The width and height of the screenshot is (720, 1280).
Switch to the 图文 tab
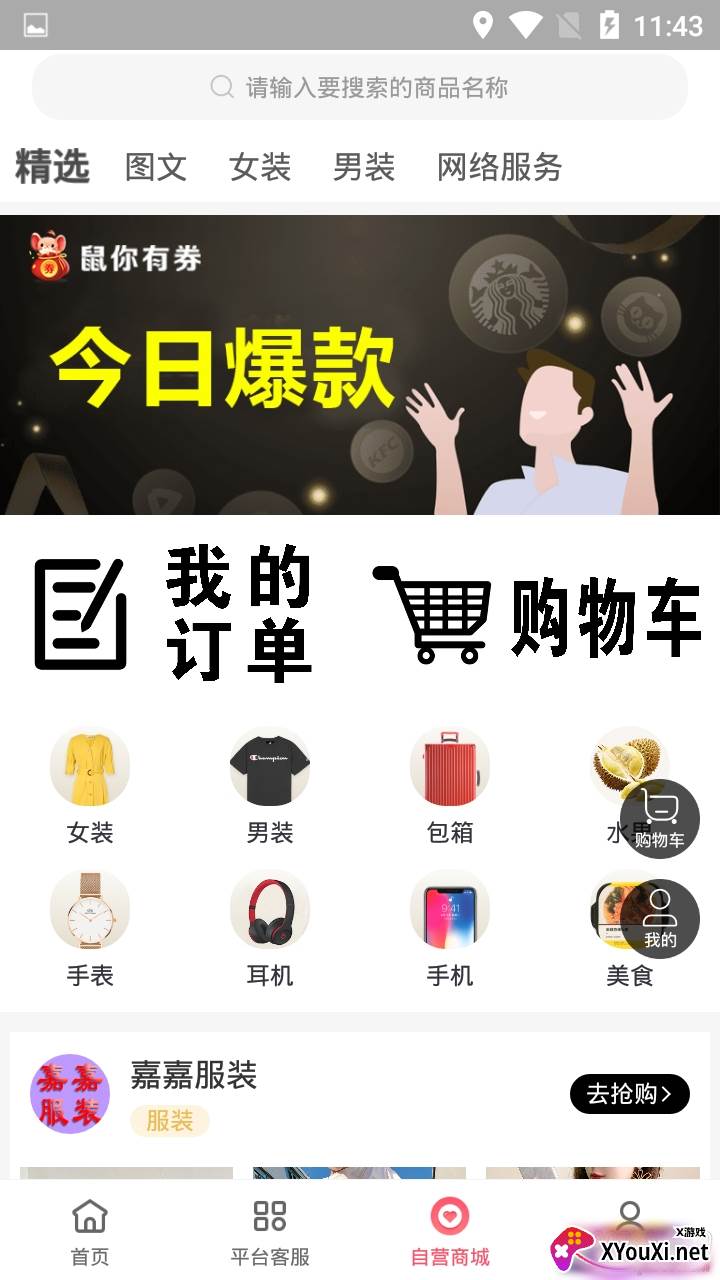[x=156, y=167]
